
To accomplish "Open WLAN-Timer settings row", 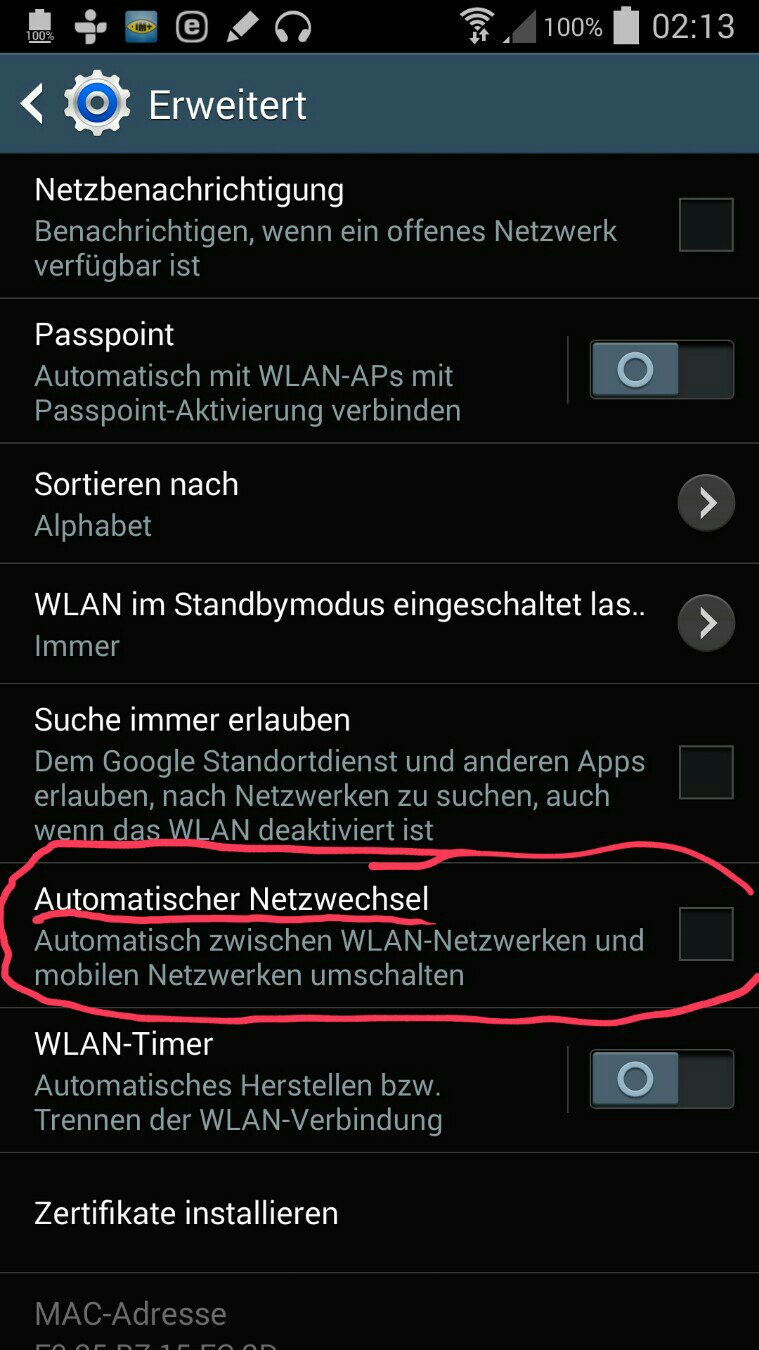I will [285, 1080].
